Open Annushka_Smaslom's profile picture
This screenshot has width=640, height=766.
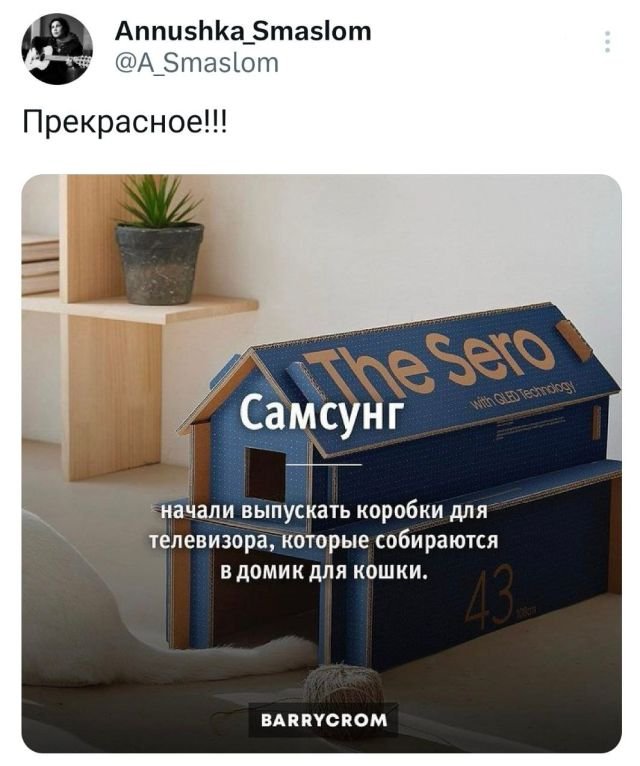point(57,49)
